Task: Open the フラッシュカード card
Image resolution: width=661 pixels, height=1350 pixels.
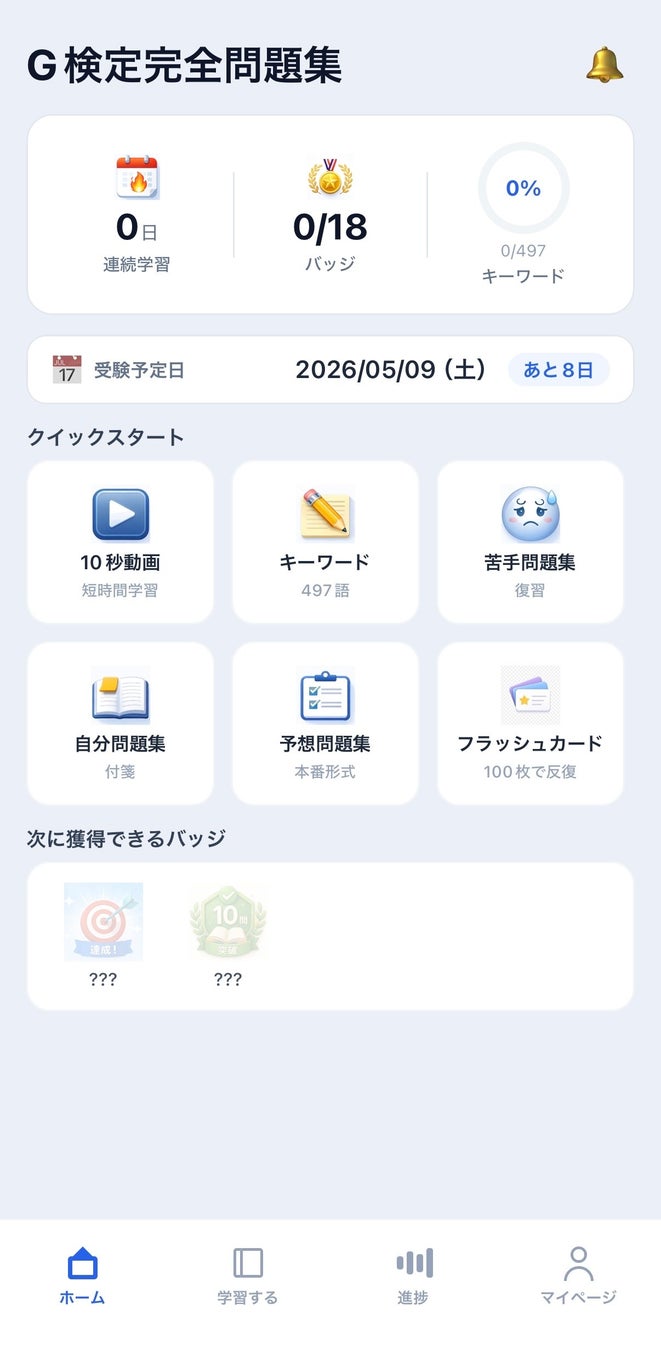Action: 530,723
